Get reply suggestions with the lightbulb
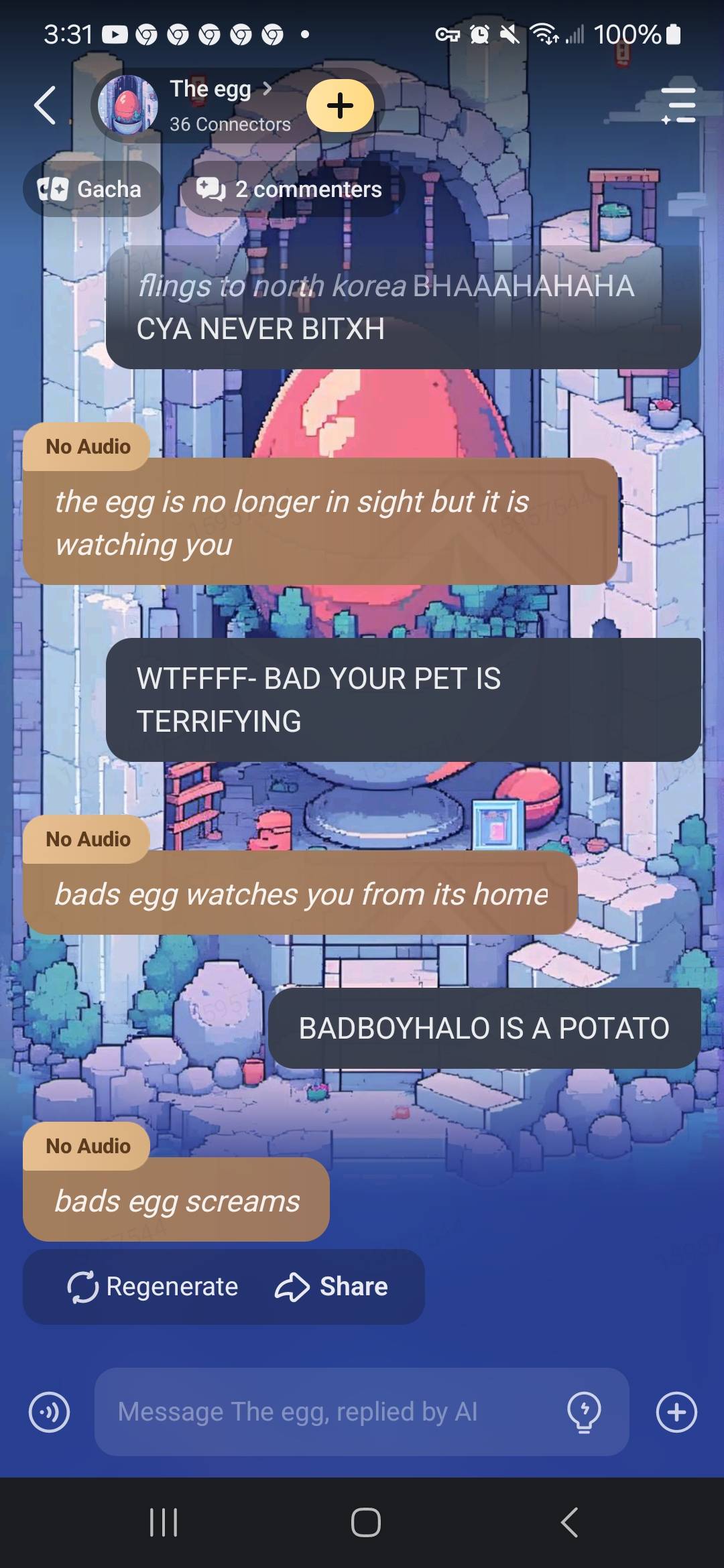 584,1412
